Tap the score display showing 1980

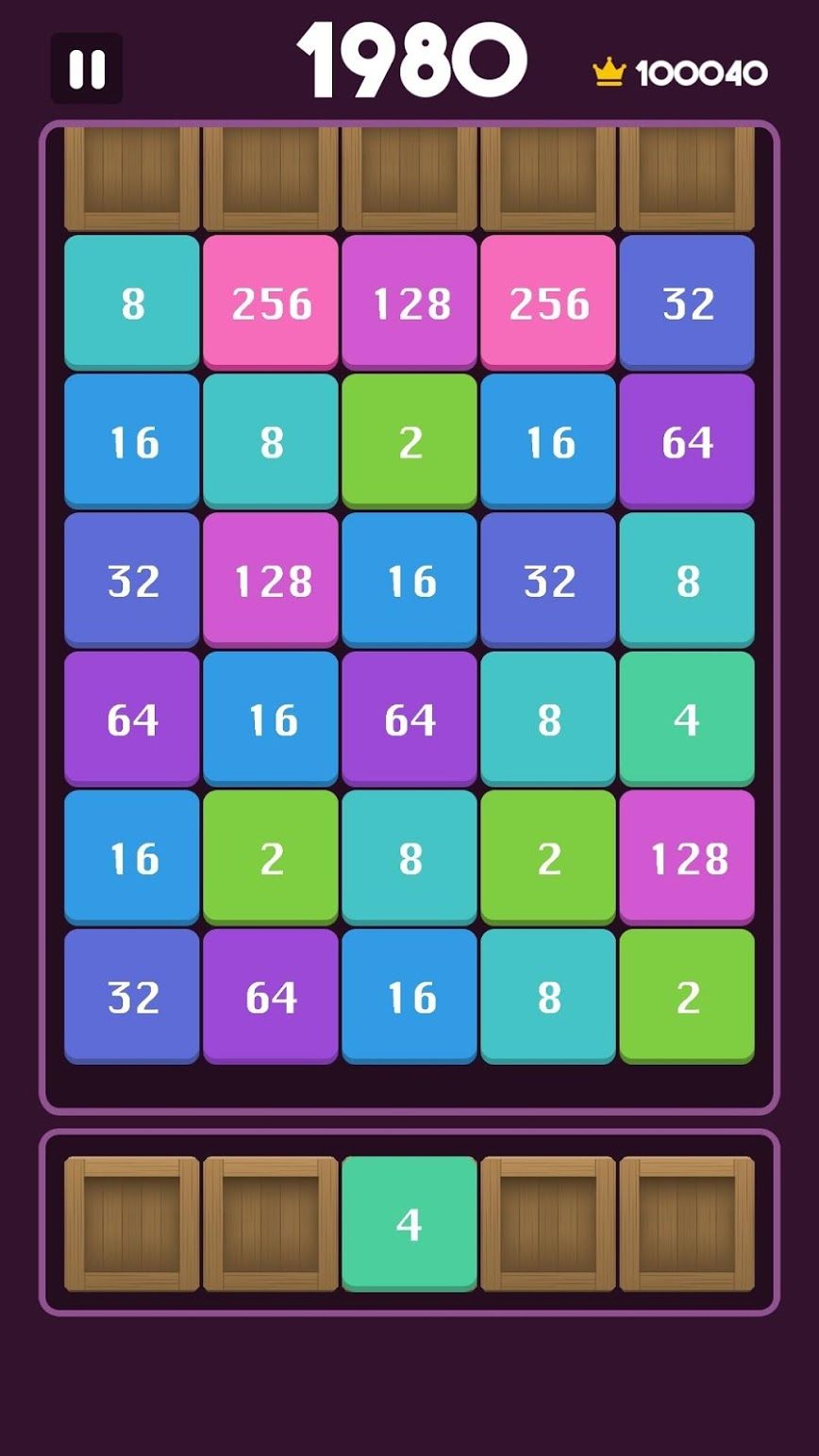[409, 58]
